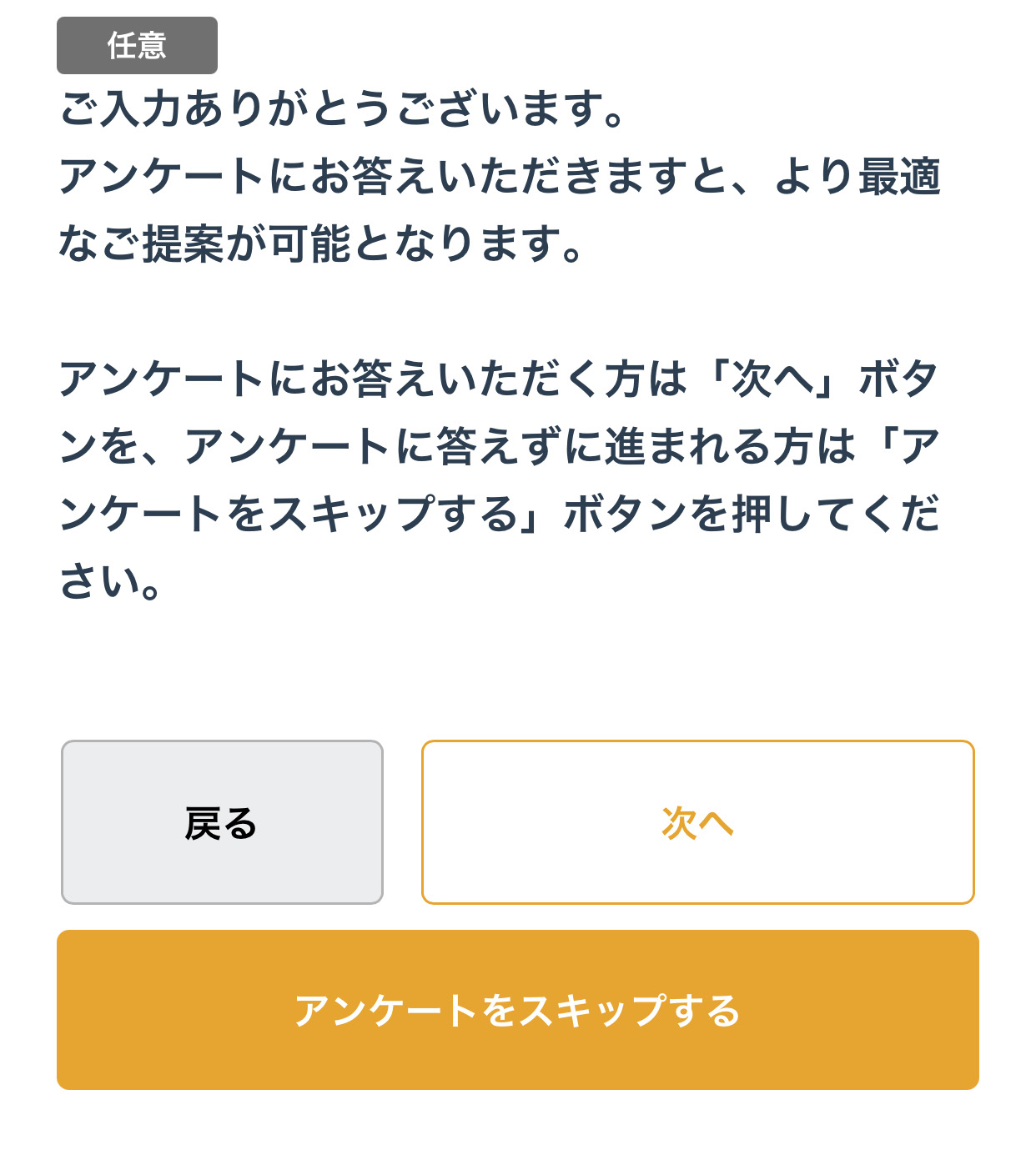Select the left navigation button

point(221,821)
